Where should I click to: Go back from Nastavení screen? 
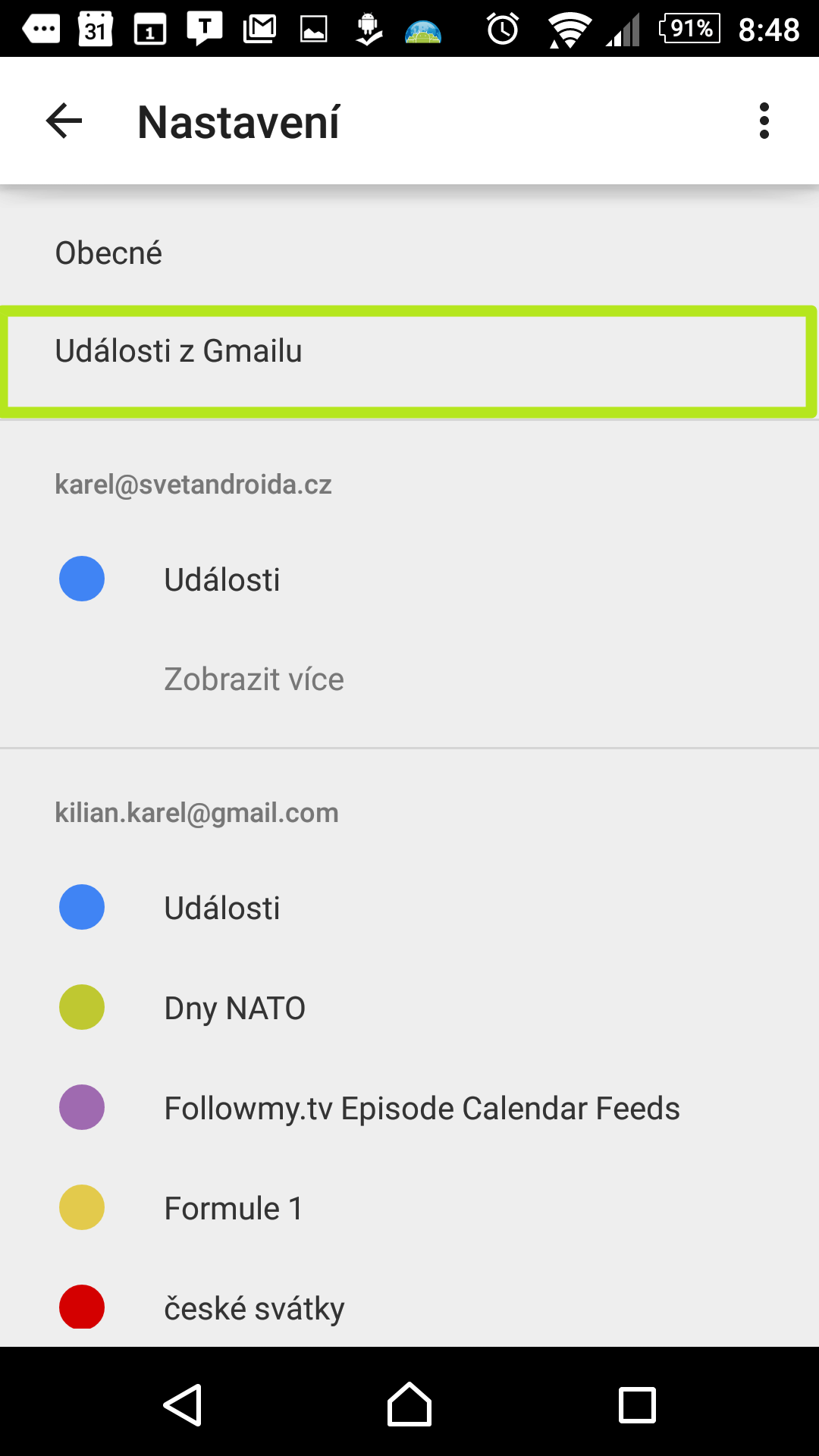64,121
